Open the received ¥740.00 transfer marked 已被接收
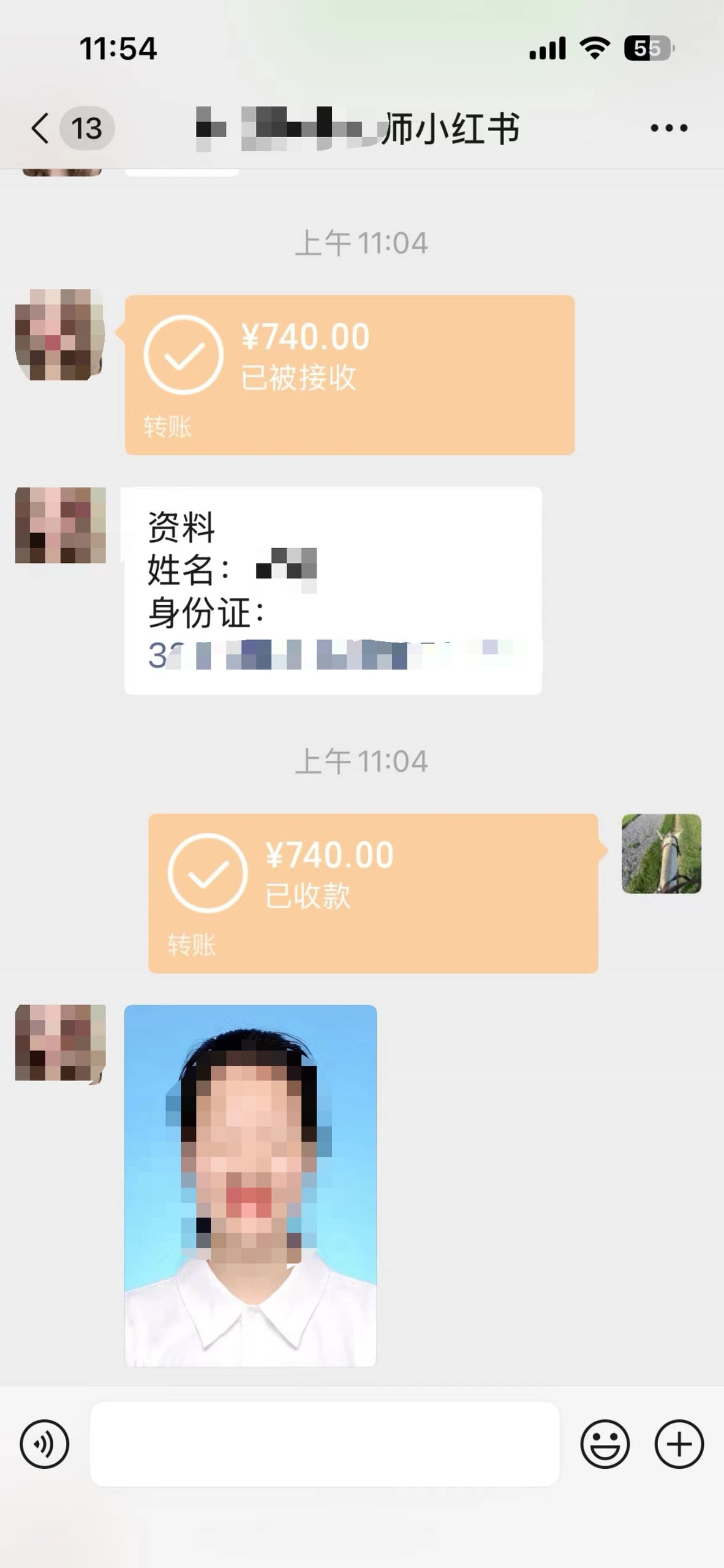This screenshot has height=1568, width=724. coord(350,375)
